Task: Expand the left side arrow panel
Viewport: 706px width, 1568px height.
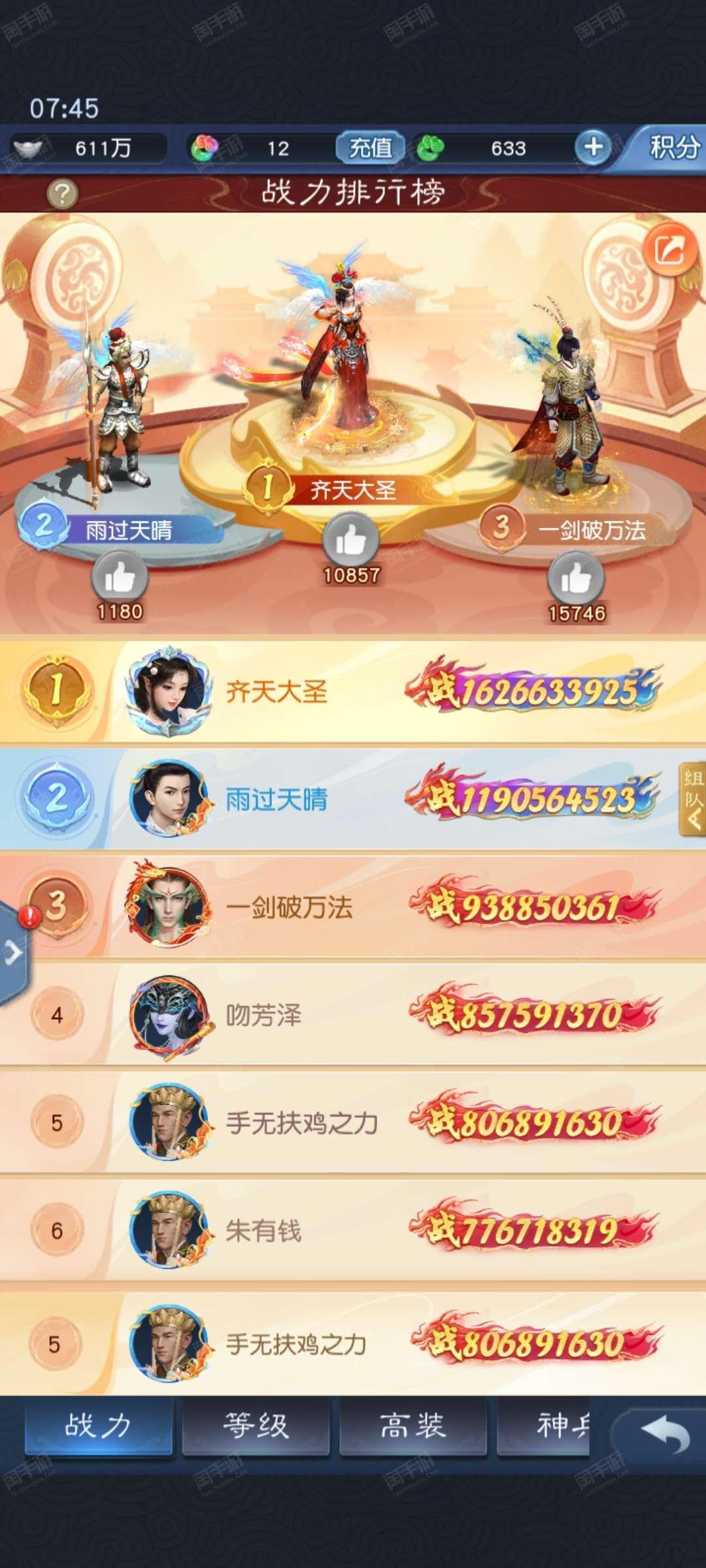Action: pos(13,953)
